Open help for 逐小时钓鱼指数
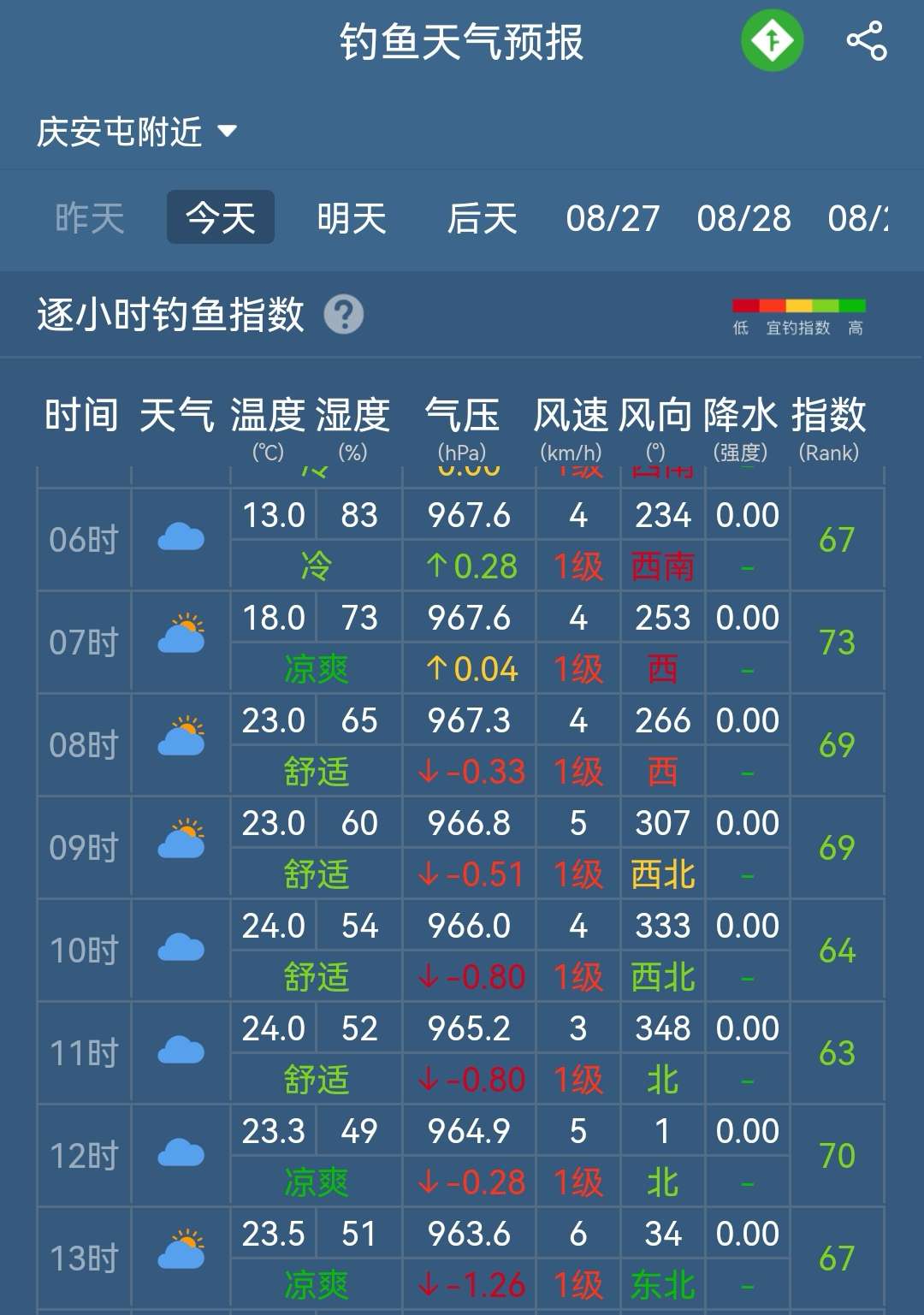Viewport: 924px width, 1315px height. click(344, 314)
